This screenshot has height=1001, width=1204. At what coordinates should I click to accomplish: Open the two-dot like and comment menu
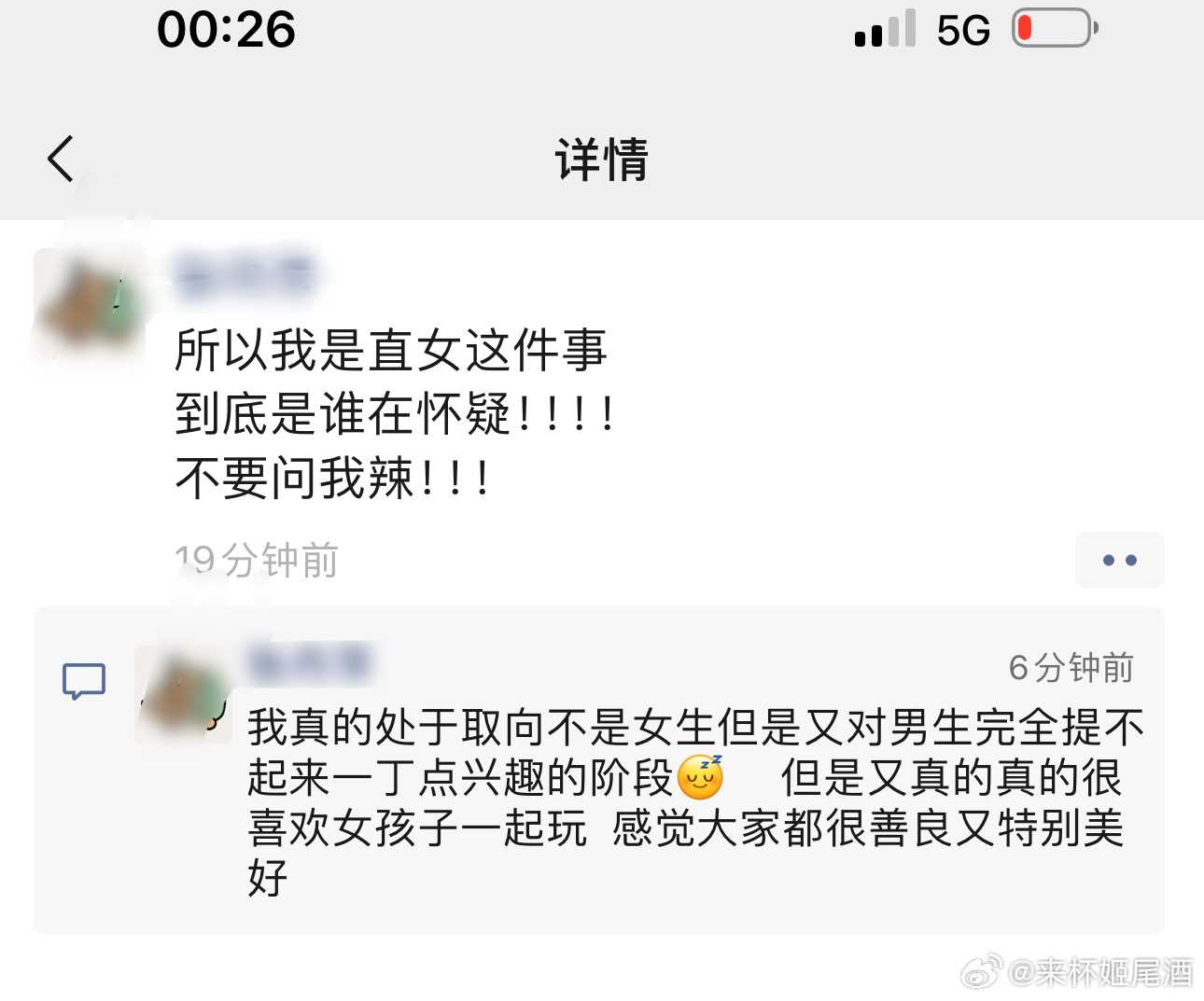1119,560
